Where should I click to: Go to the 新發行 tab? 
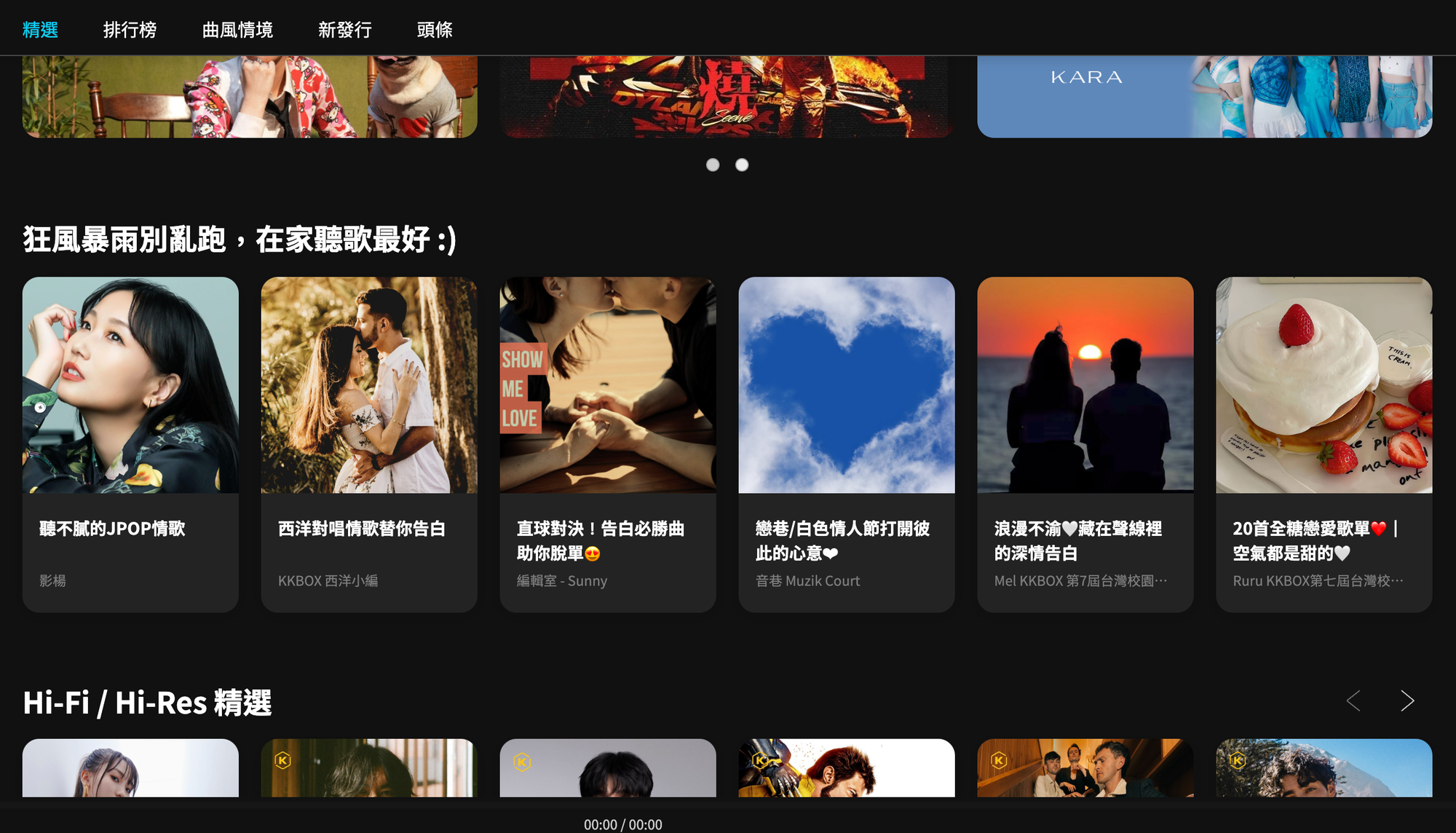(x=345, y=30)
